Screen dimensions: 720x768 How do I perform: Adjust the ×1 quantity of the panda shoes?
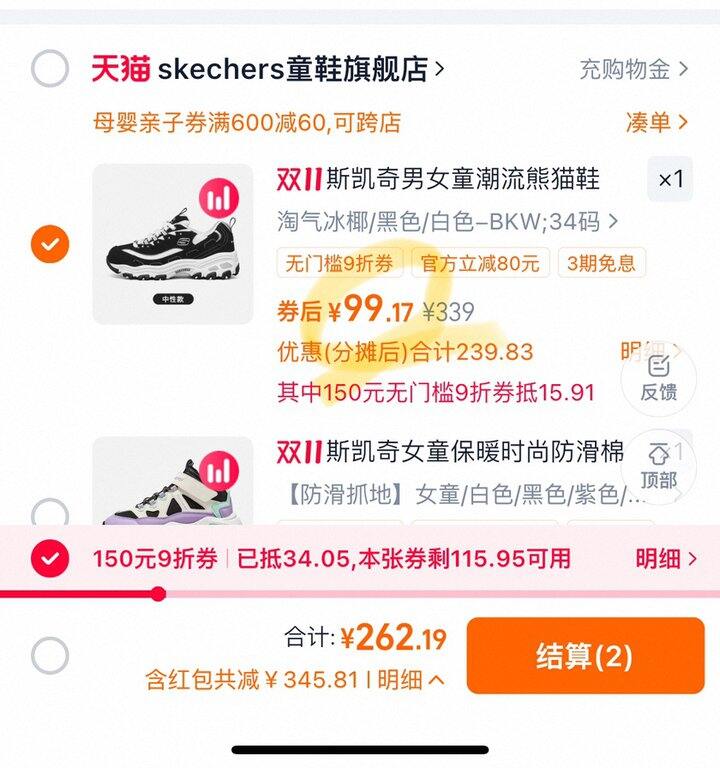click(x=670, y=180)
